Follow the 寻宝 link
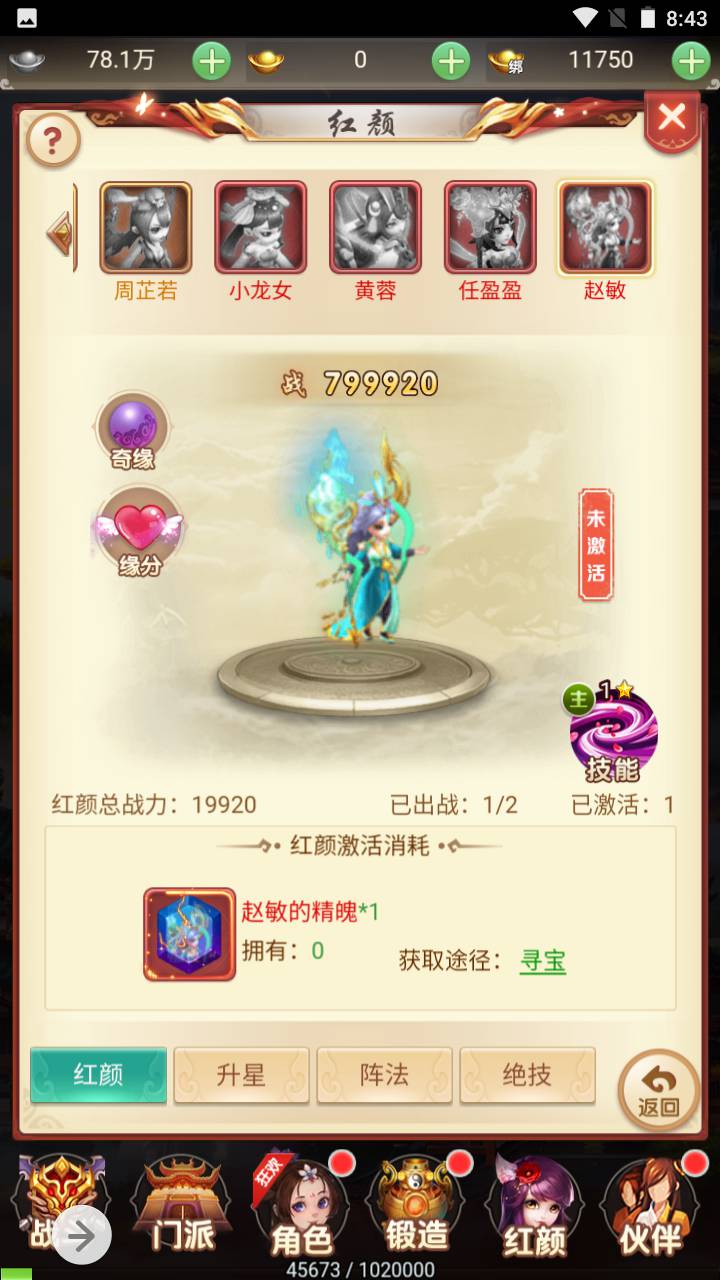720x1280 pixels. (543, 962)
